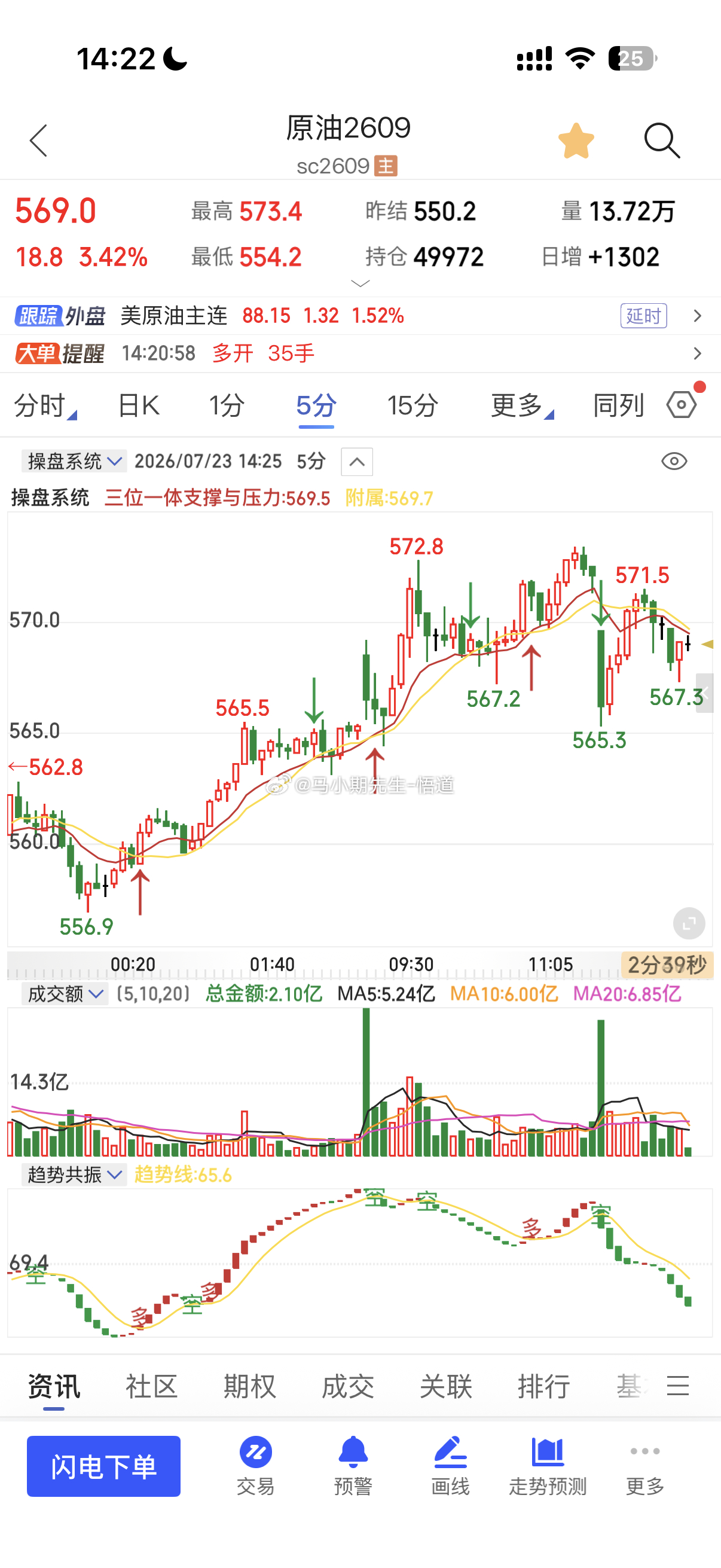Open the 趋势共振 indicator dropdown
721x1568 pixels.
(x=74, y=1174)
